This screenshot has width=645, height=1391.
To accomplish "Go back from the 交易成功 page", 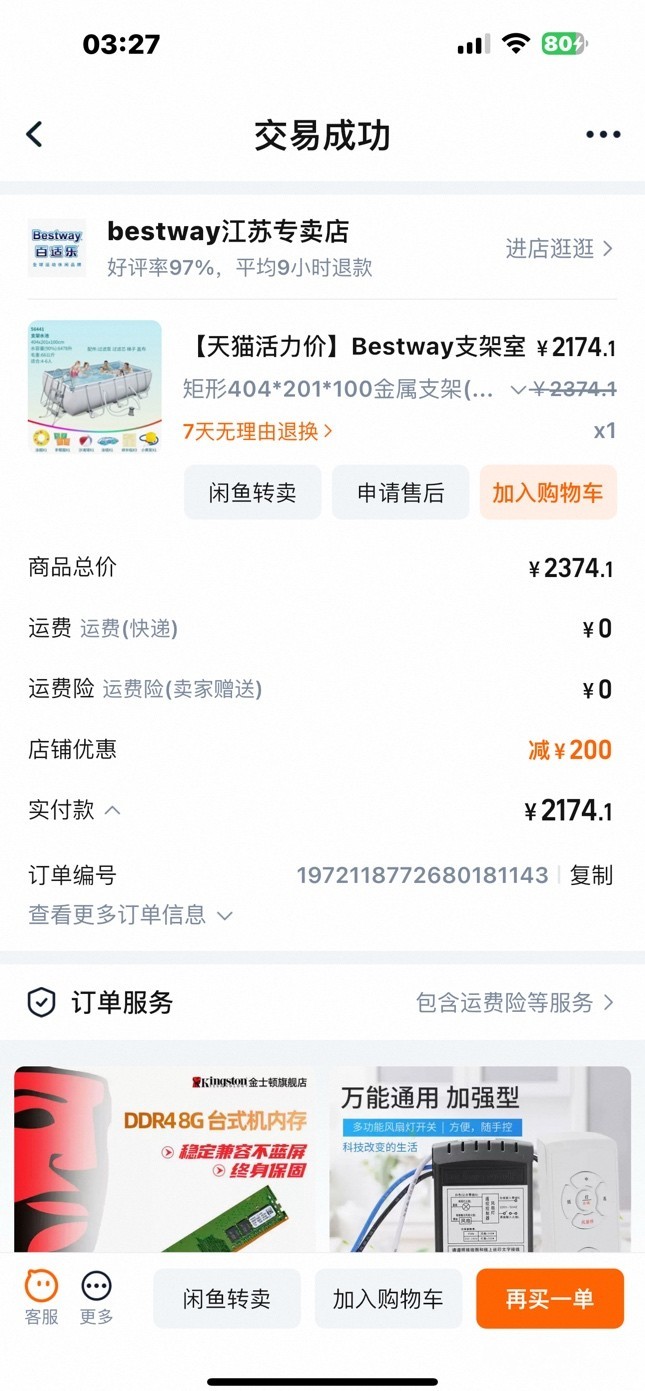I will point(35,134).
